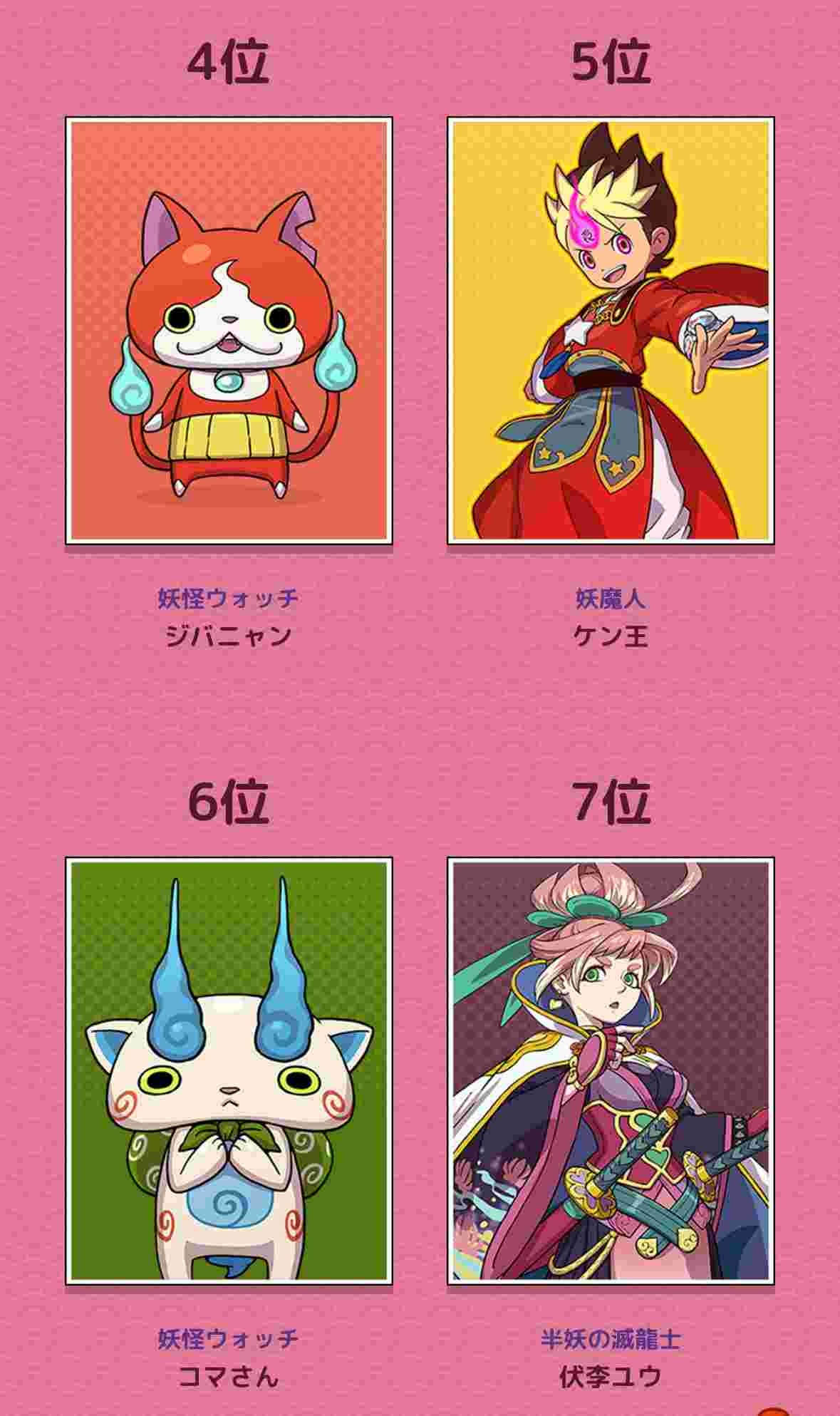Open the 4th place Jibanyan card
Viewport: 840px width, 1416px height.
point(229,331)
